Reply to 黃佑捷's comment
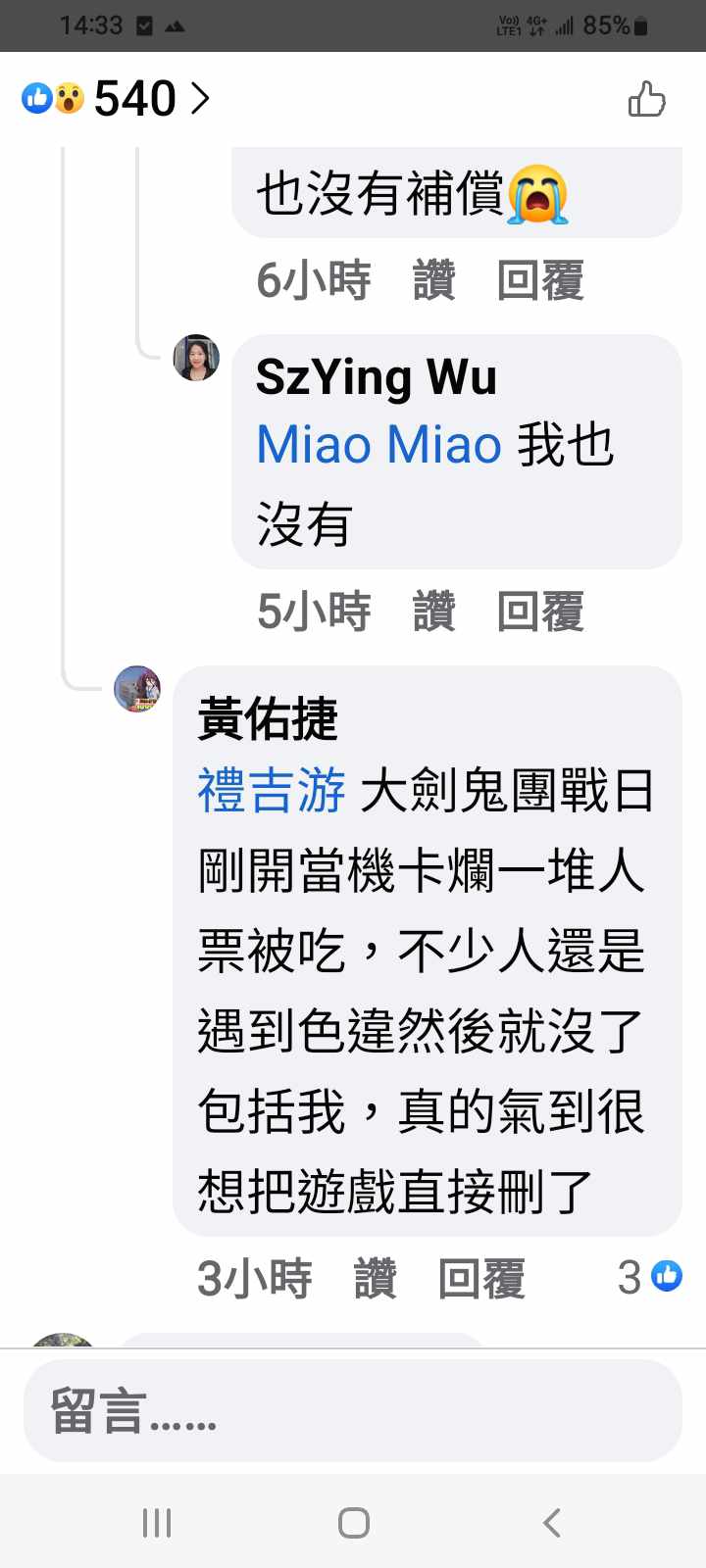 [481, 1278]
